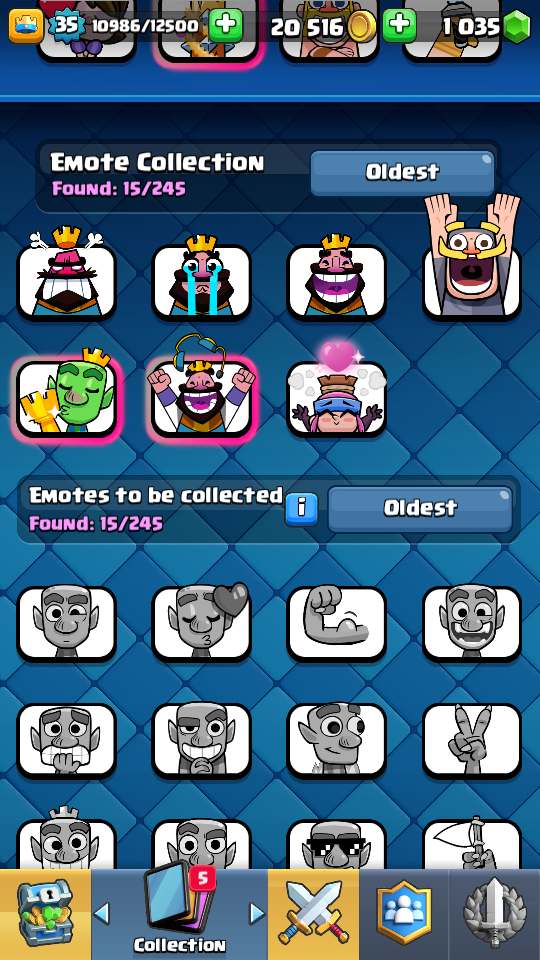The width and height of the screenshot is (540, 960).
Task: View the locked peace sign hand emote
Action: (x=472, y=741)
